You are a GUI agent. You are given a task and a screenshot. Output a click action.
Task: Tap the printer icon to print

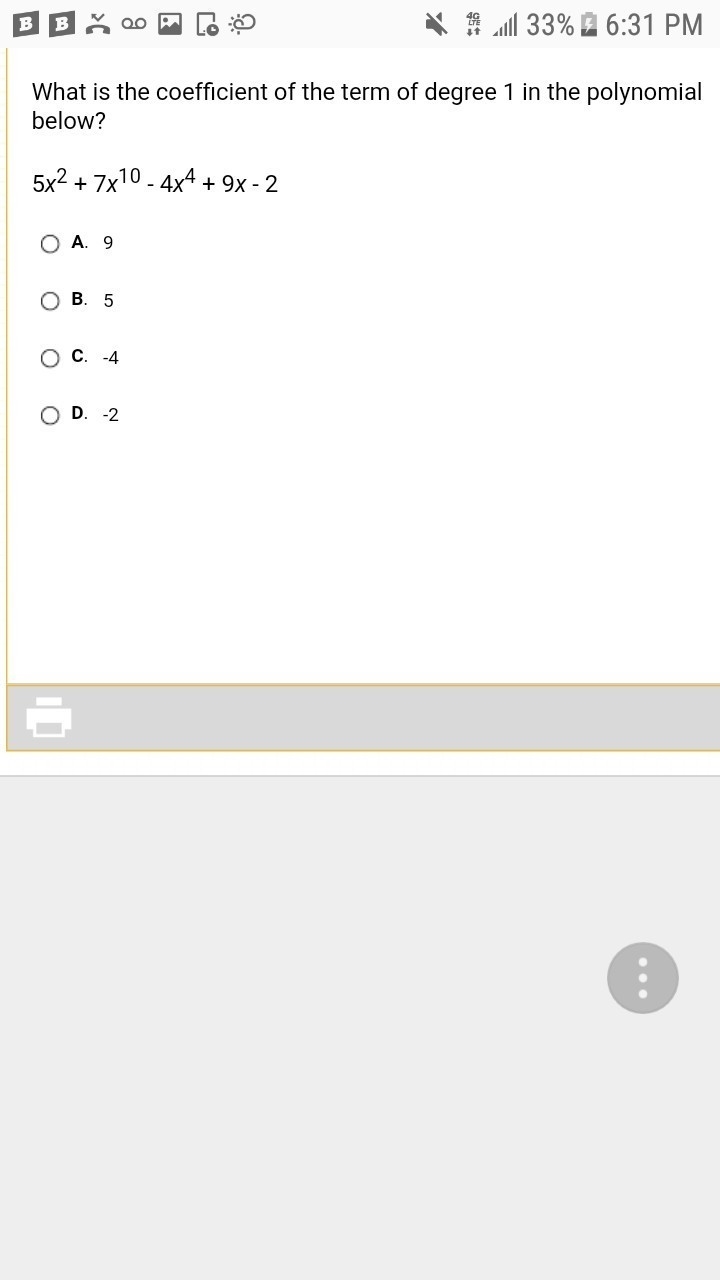pos(49,717)
